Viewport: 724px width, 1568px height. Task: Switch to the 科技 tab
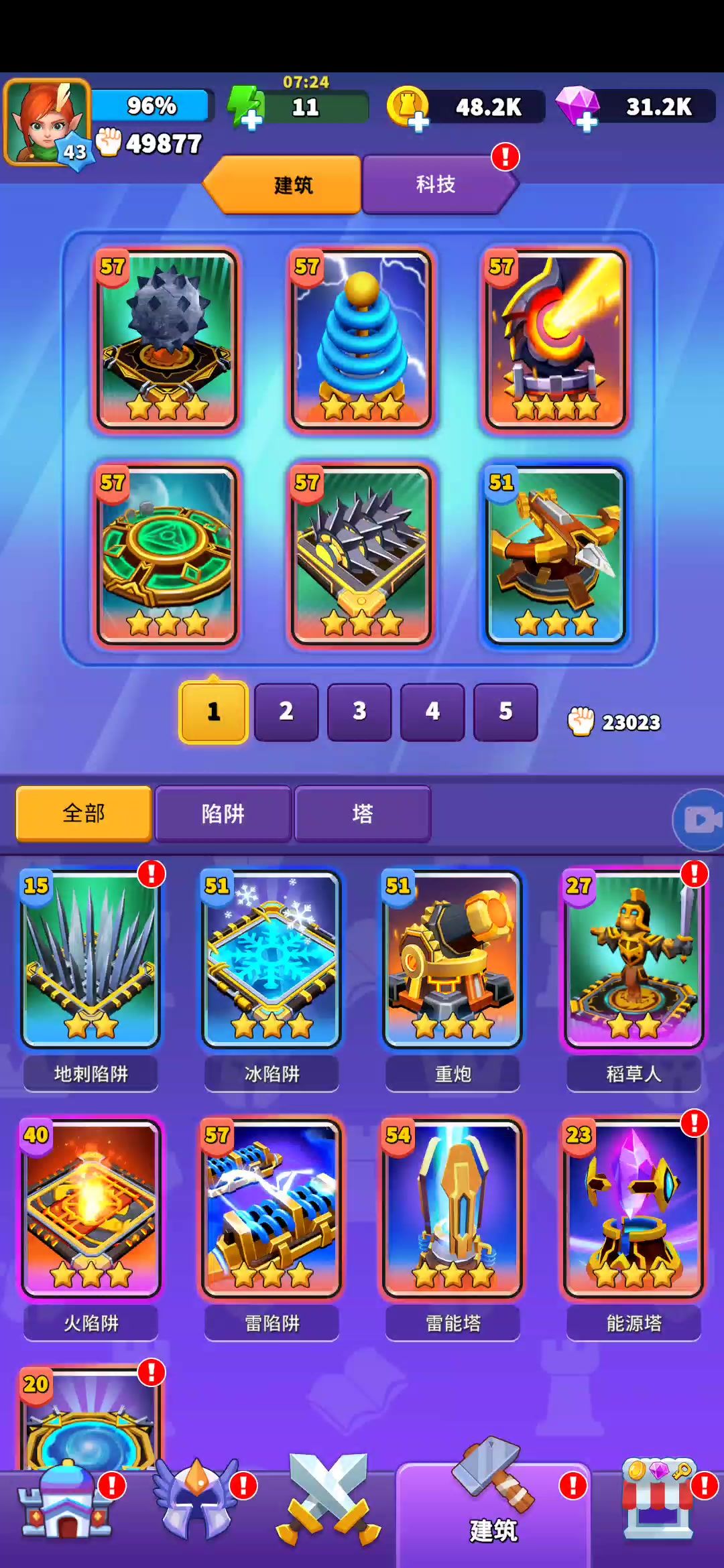coord(436,184)
